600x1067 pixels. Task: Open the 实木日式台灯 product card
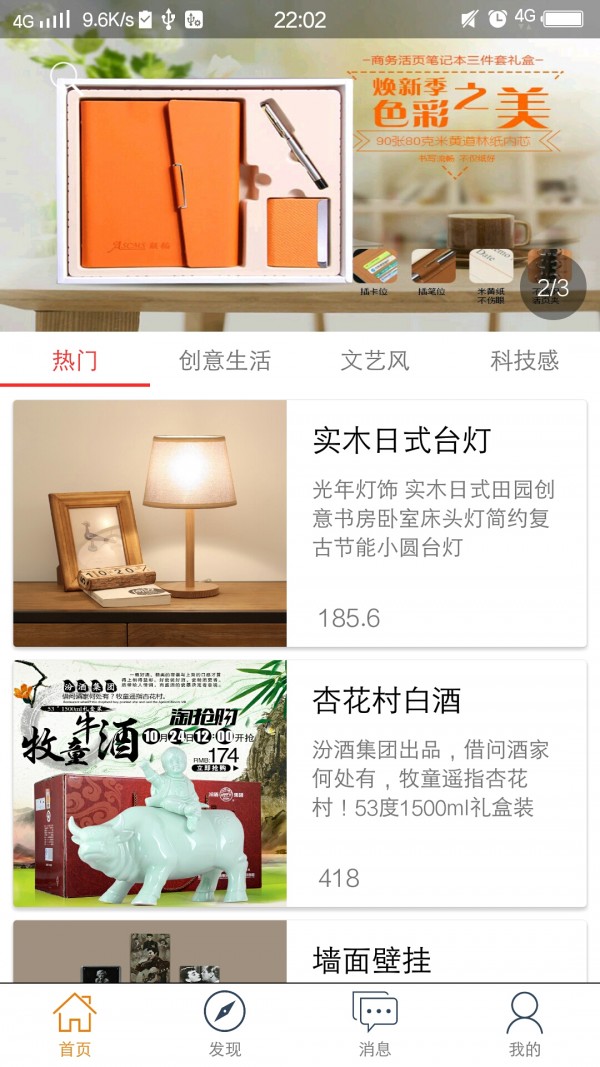click(x=300, y=524)
